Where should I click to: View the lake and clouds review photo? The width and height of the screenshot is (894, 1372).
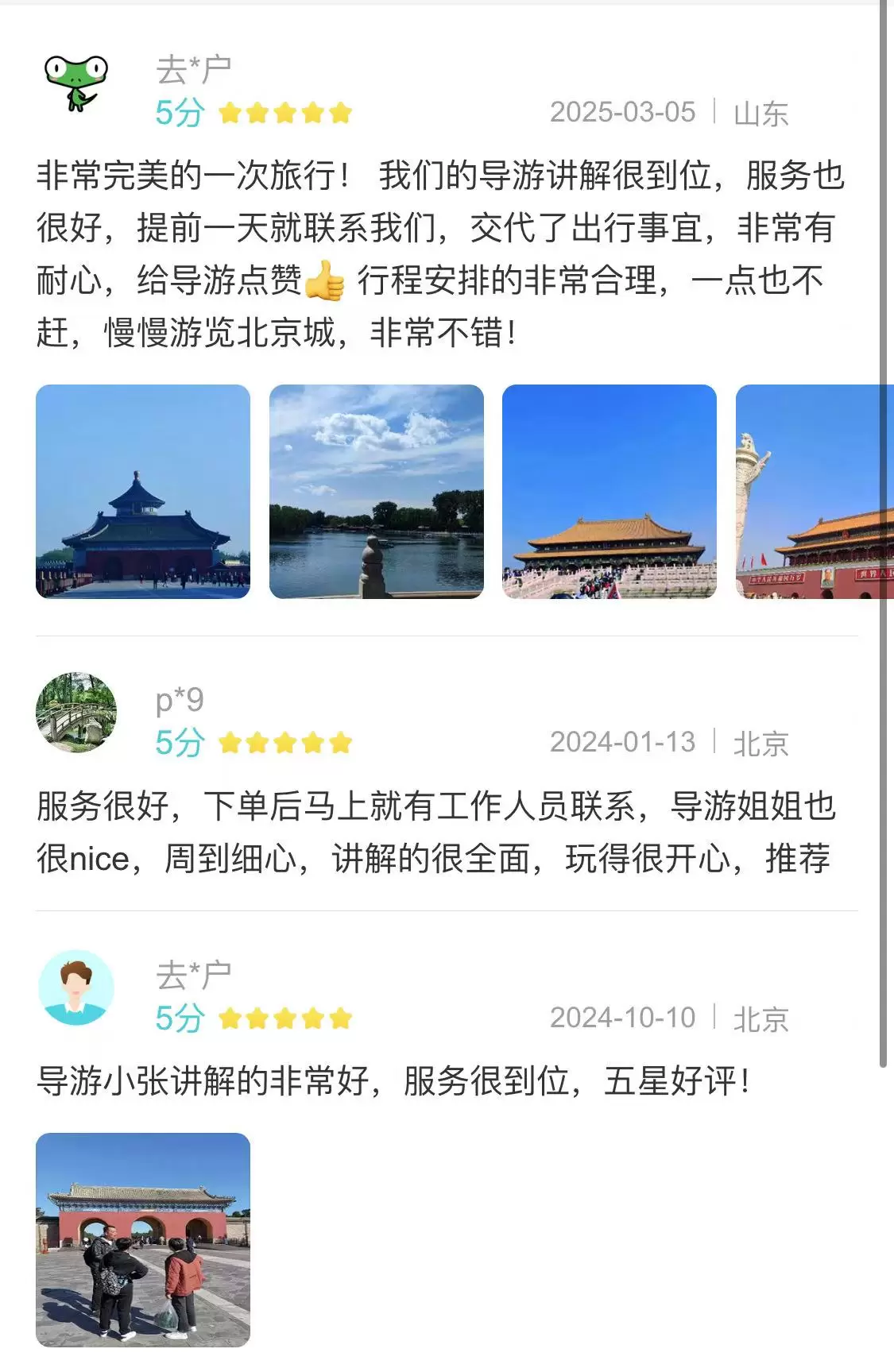tap(376, 492)
